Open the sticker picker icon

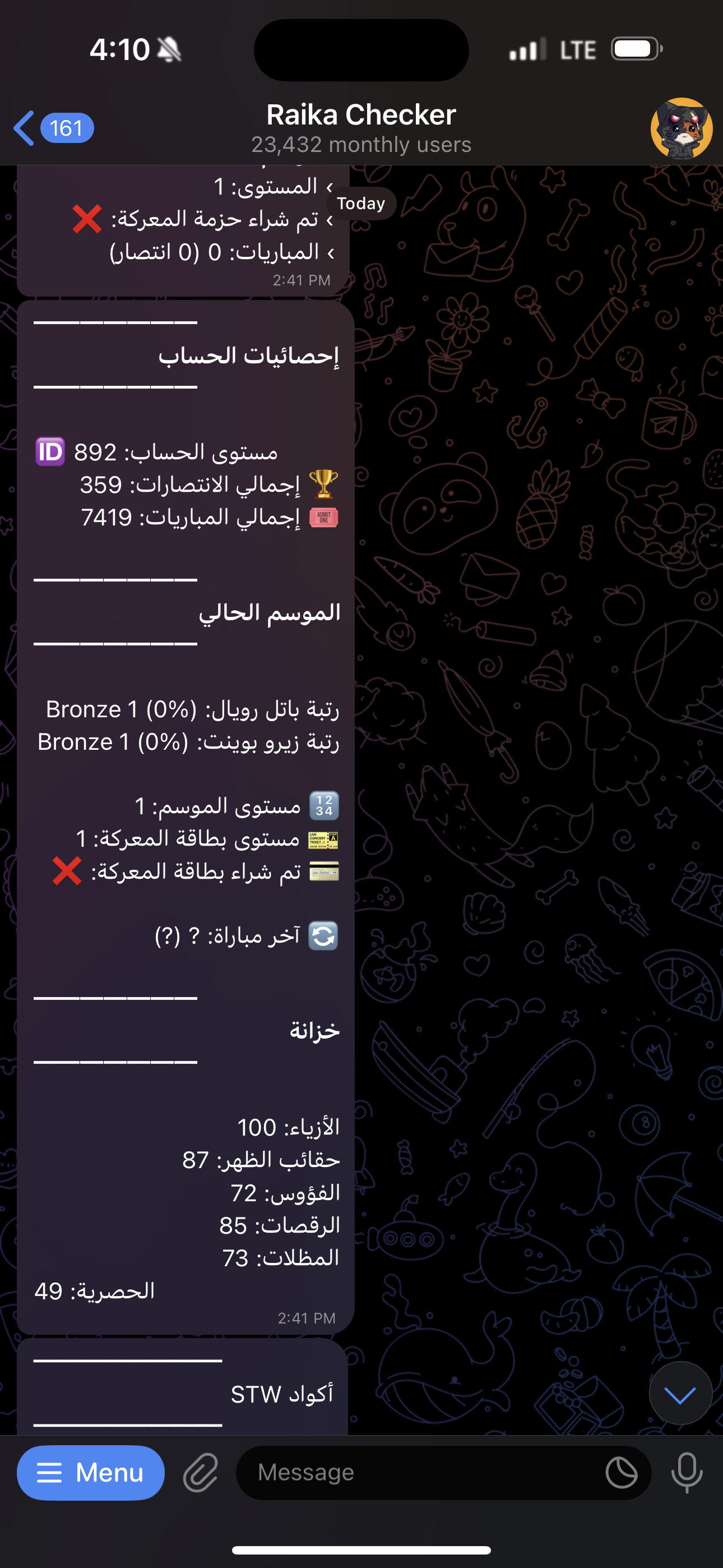(622, 1474)
